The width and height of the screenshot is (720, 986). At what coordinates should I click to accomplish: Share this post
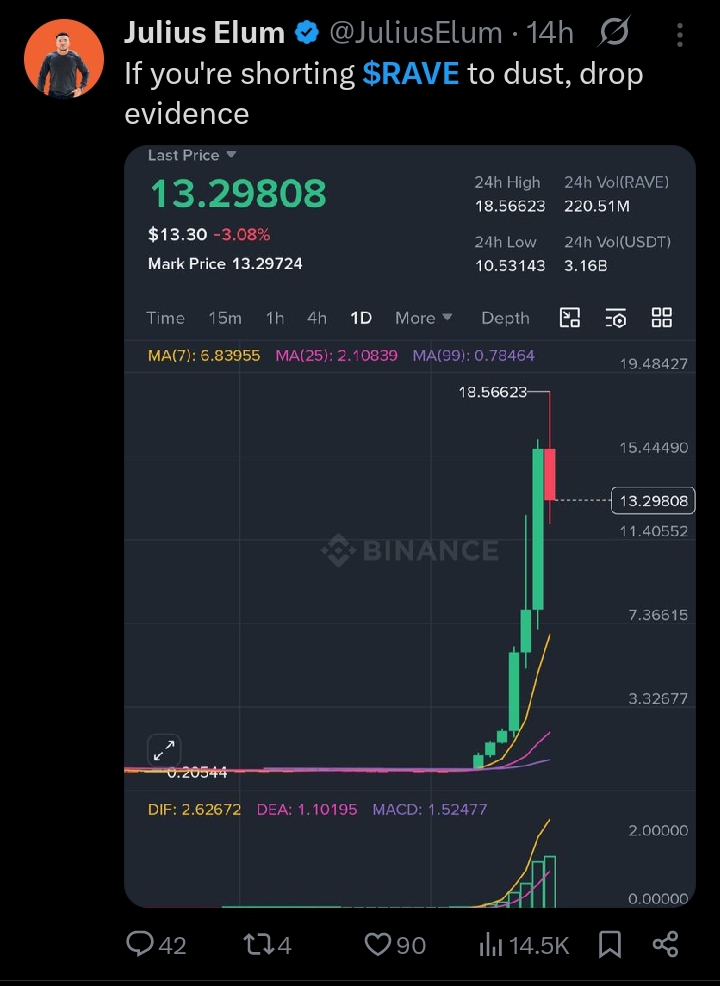[x=665, y=943]
